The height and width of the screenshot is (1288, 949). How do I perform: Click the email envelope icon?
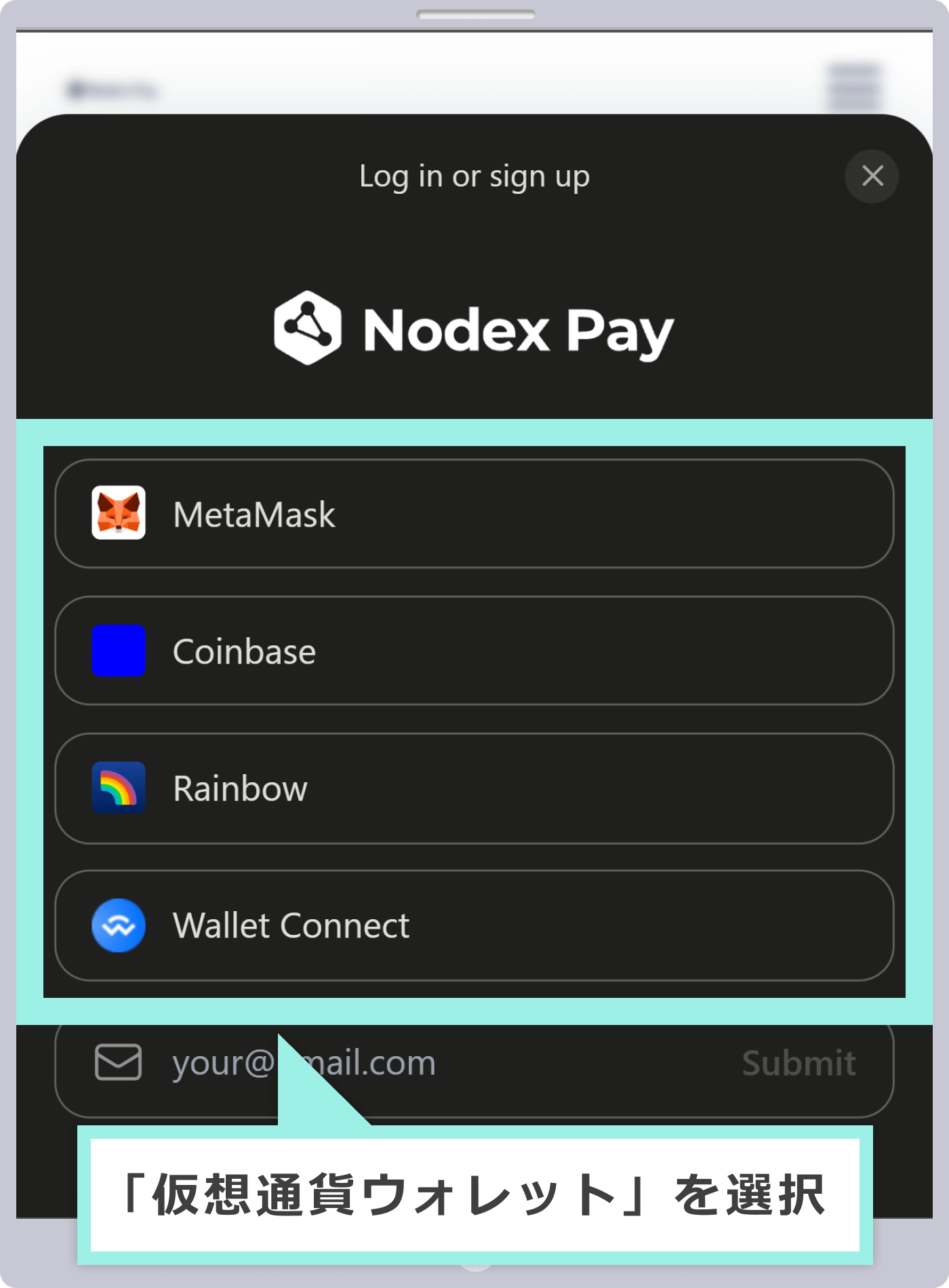tap(119, 1063)
